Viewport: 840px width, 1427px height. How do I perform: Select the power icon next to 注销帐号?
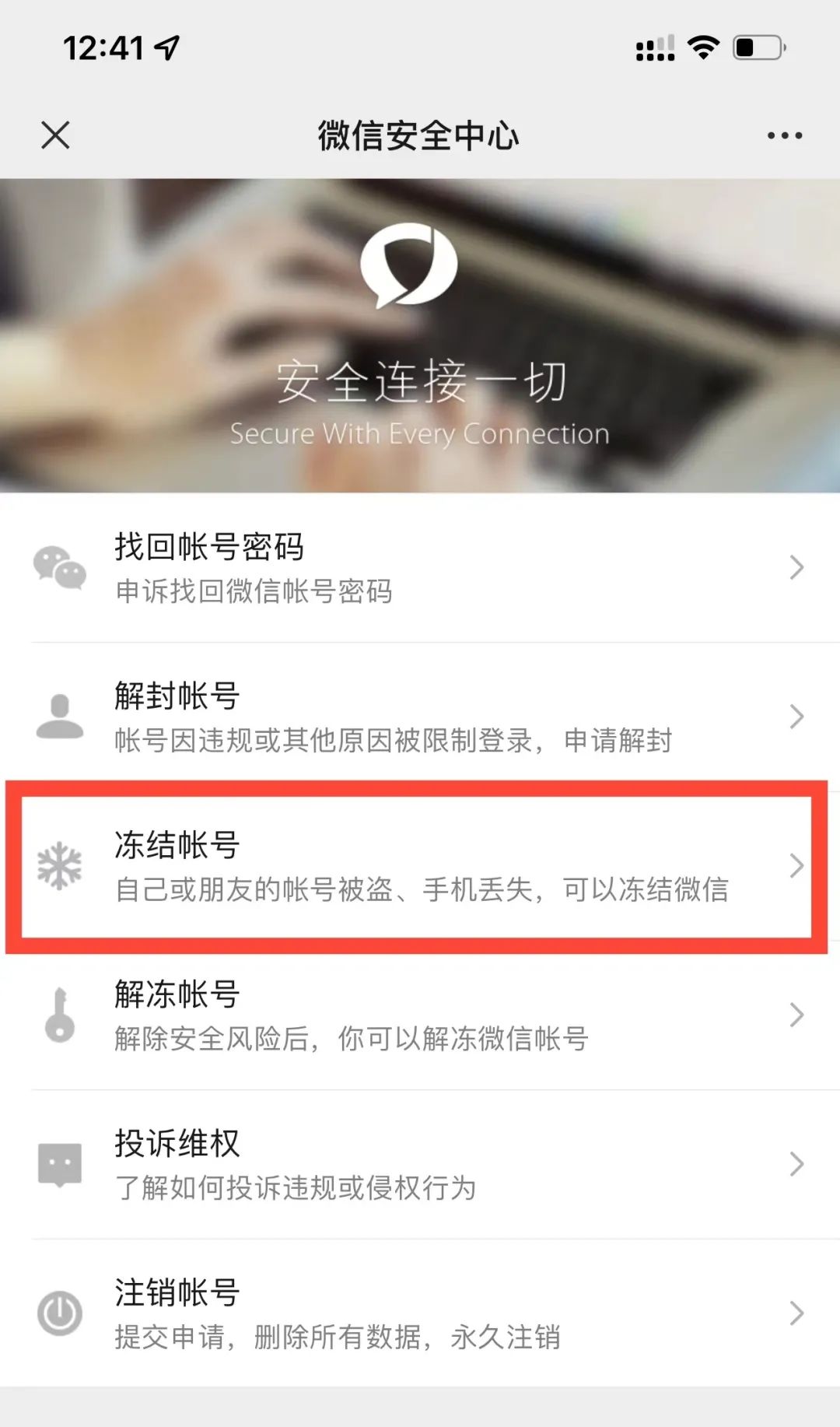tap(61, 1313)
